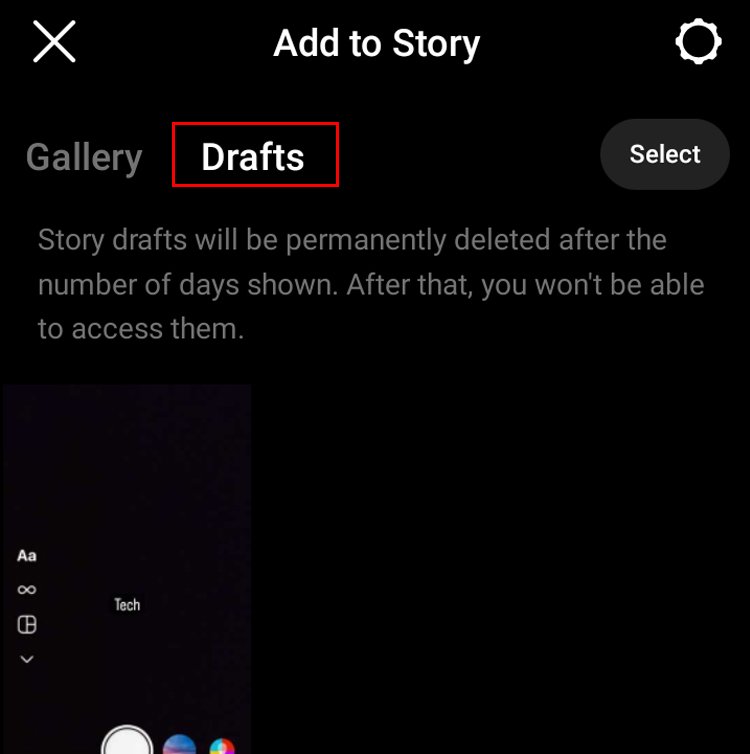Screen dimensions: 750x754
Task: Open the saved Tech story draft
Action: click(x=127, y=568)
